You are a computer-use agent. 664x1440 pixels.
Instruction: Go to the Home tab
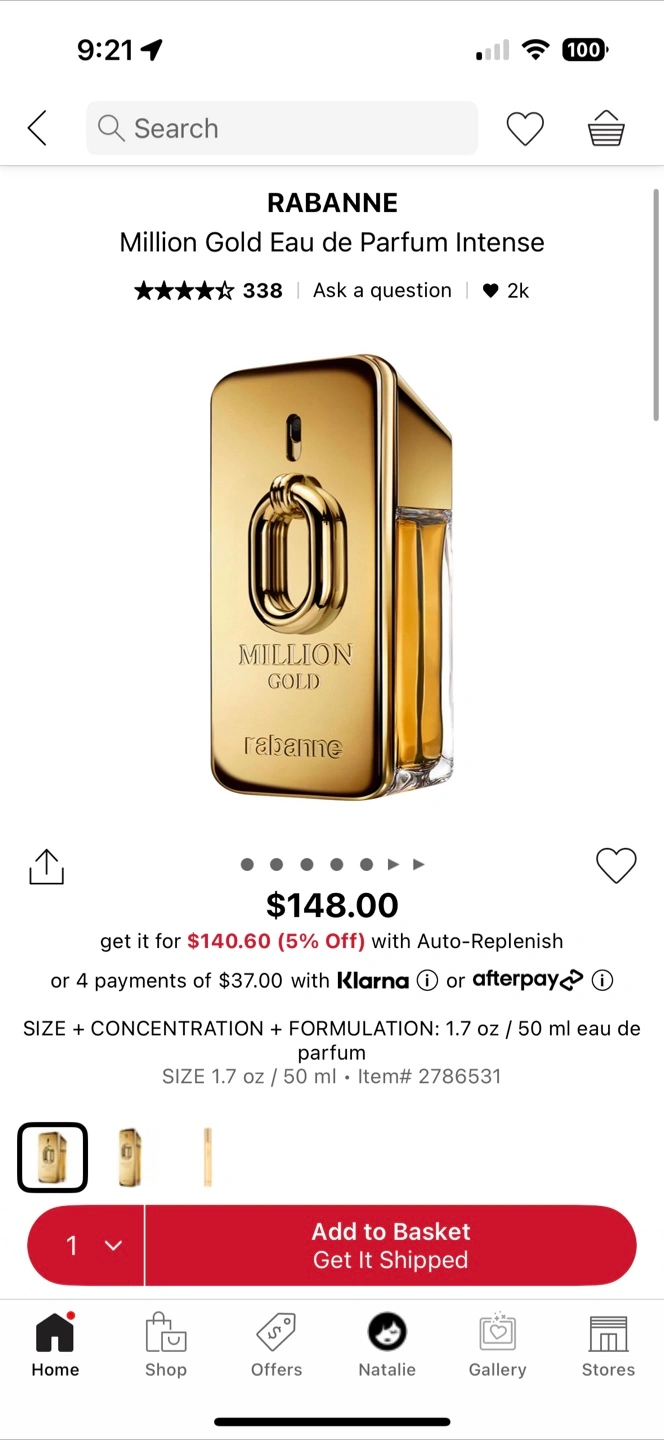pos(55,1346)
